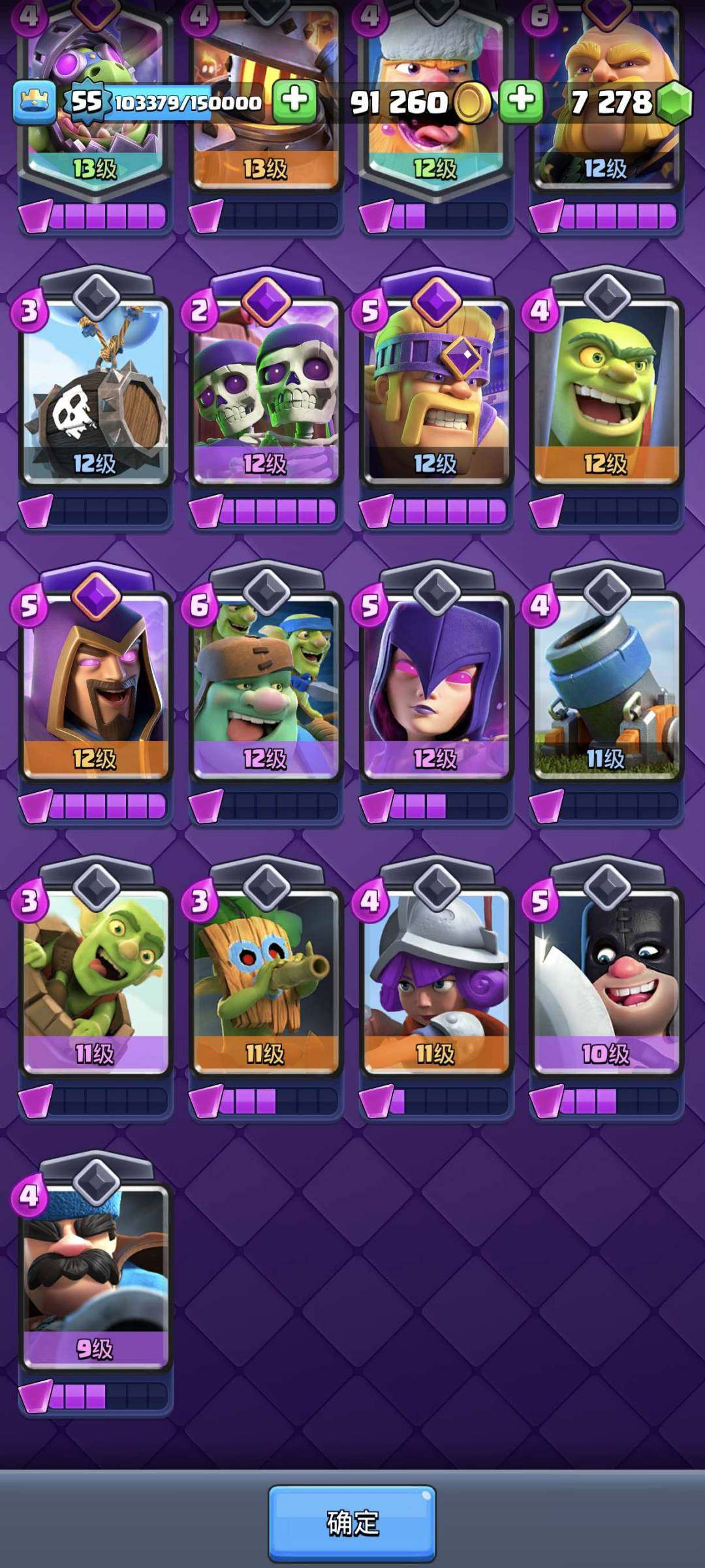Open the purple-hooded witch card

coord(435,686)
